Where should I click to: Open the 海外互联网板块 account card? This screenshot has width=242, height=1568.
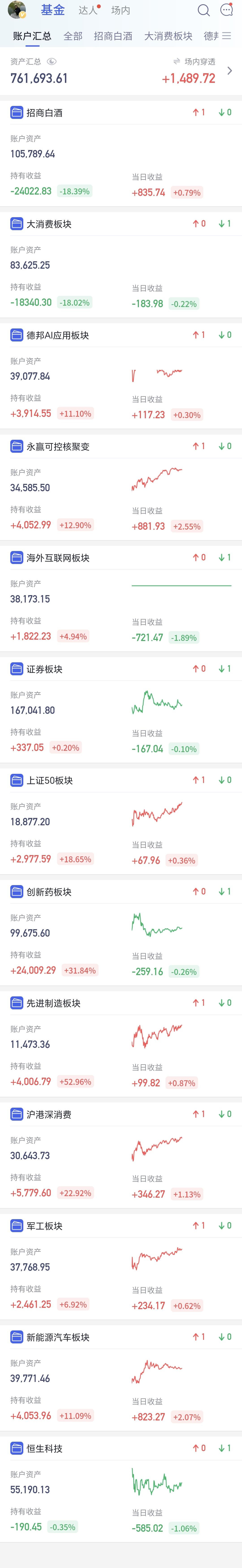pos(121,598)
